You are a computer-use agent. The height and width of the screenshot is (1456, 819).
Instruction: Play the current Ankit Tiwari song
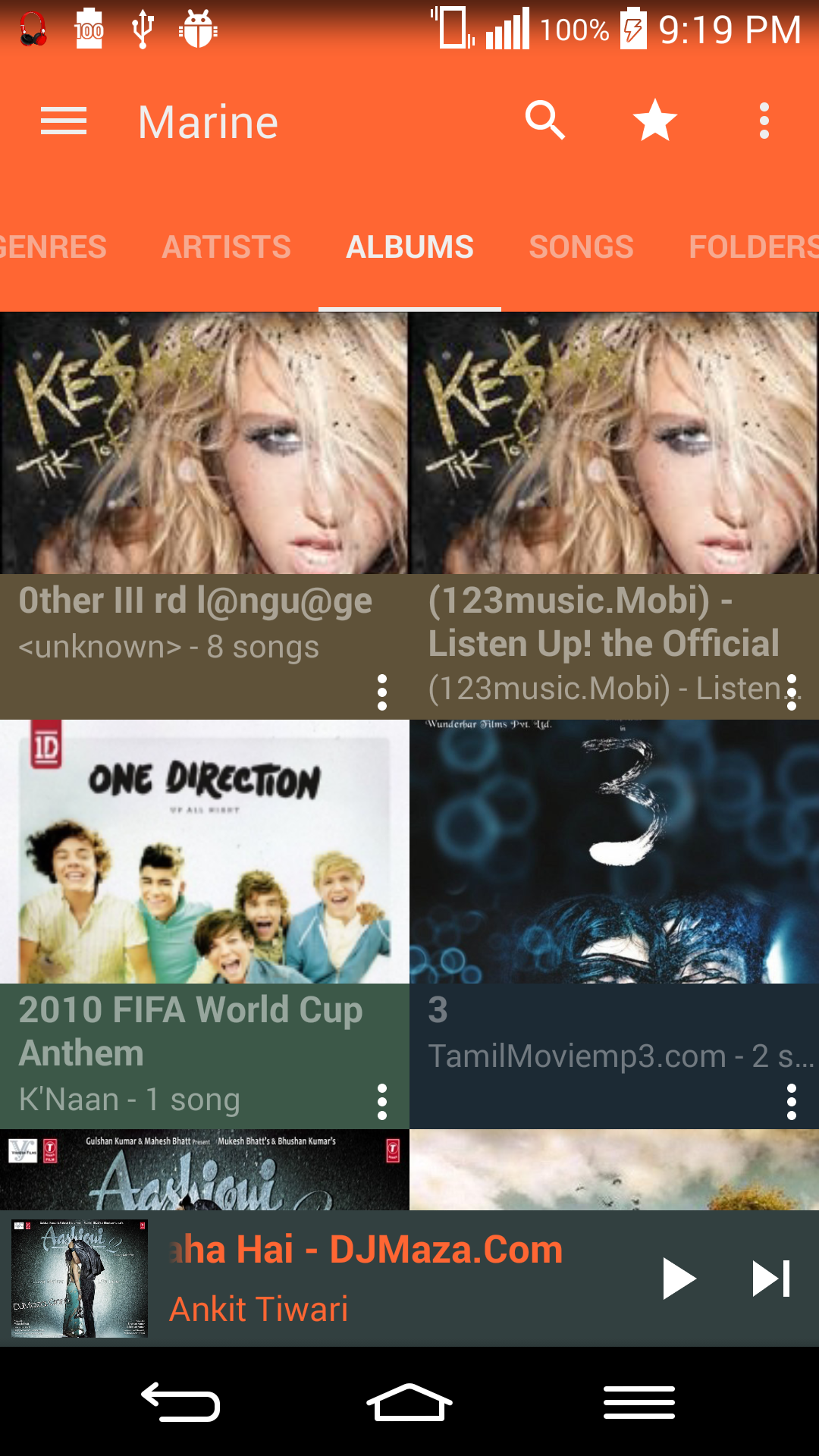(x=679, y=1279)
